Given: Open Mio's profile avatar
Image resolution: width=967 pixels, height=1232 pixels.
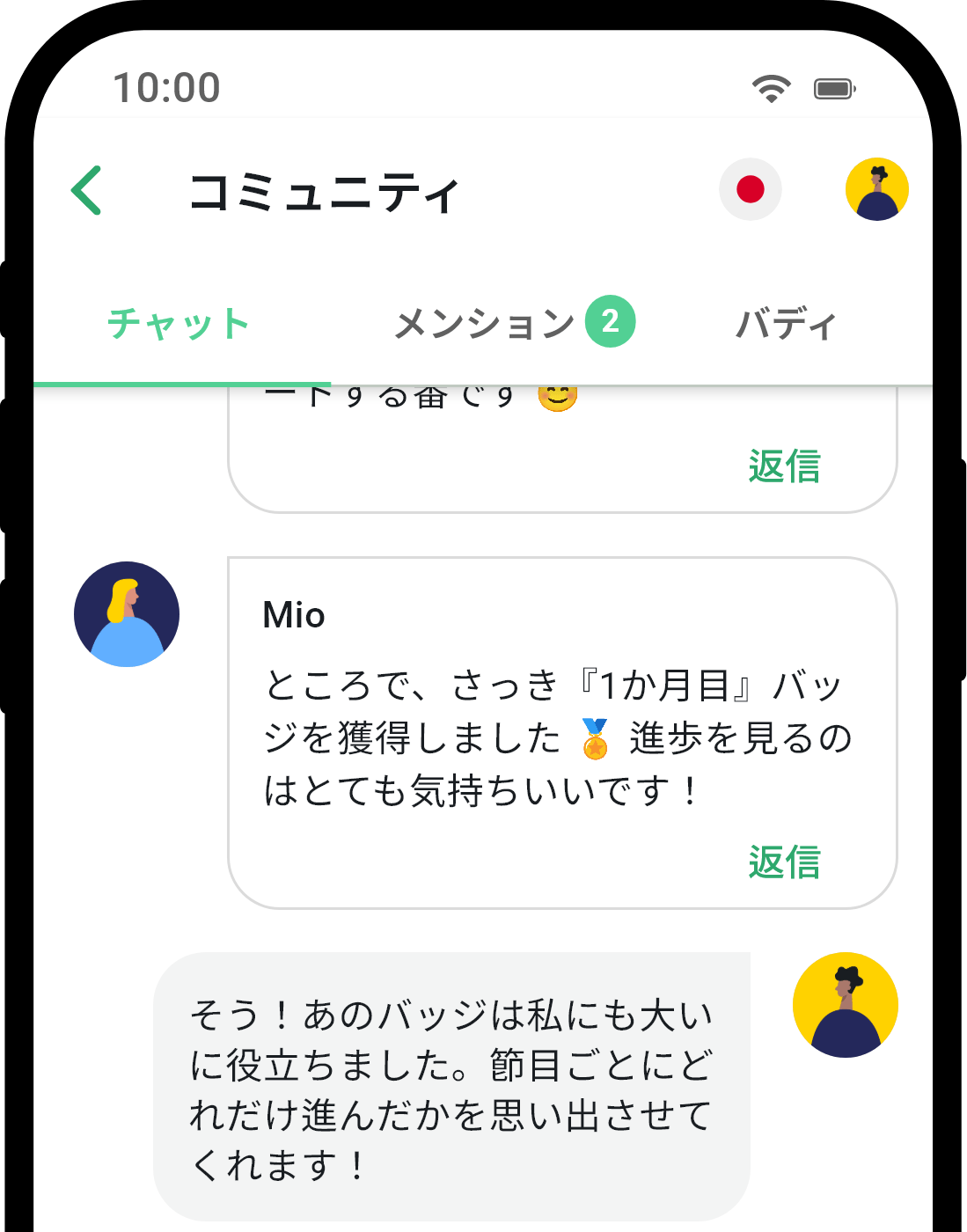Looking at the screenshot, I should point(127,614).
